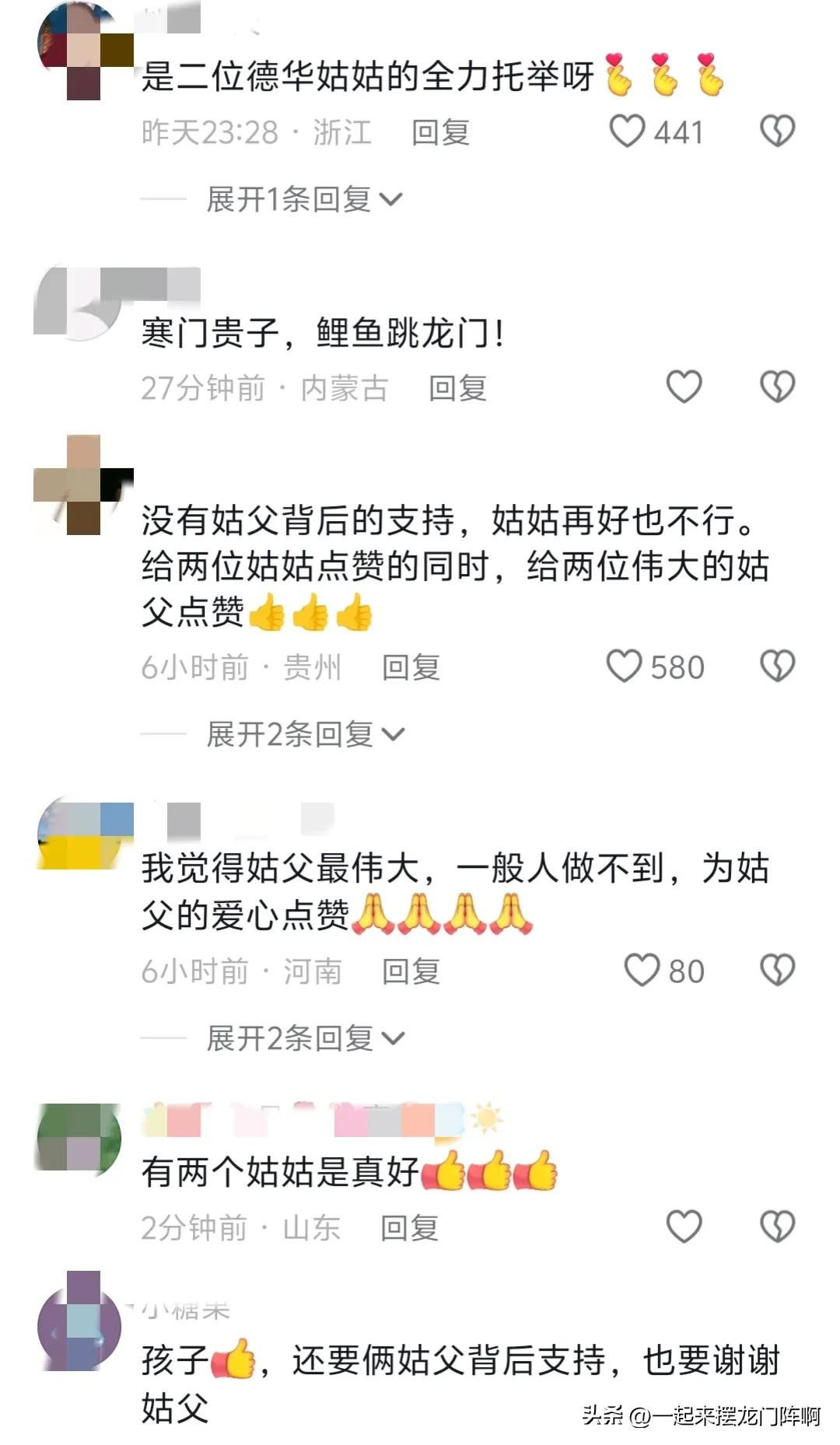
Task: Reply to the 贵州 comment
Action: point(411,667)
